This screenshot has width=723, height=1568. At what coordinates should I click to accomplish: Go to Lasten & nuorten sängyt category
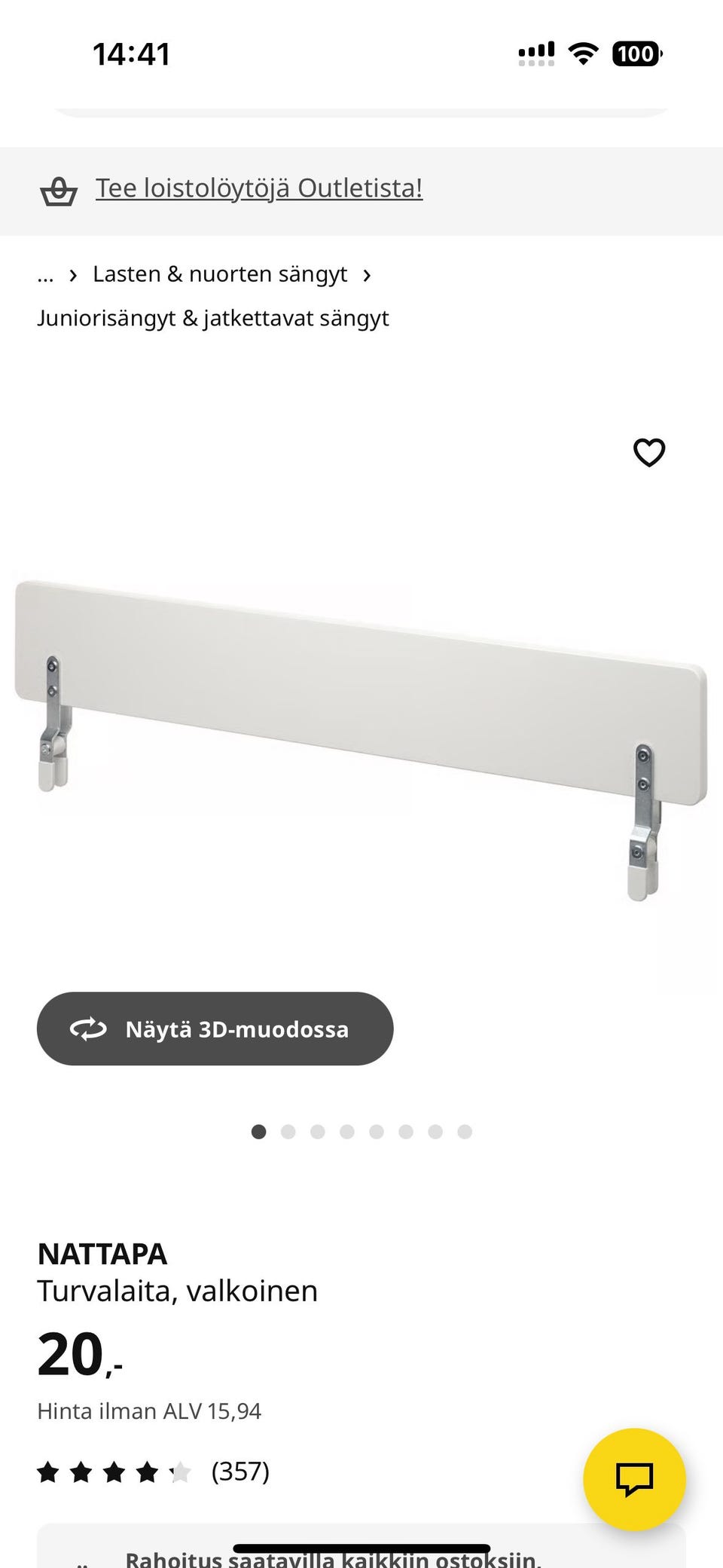pyautogui.click(x=219, y=274)
